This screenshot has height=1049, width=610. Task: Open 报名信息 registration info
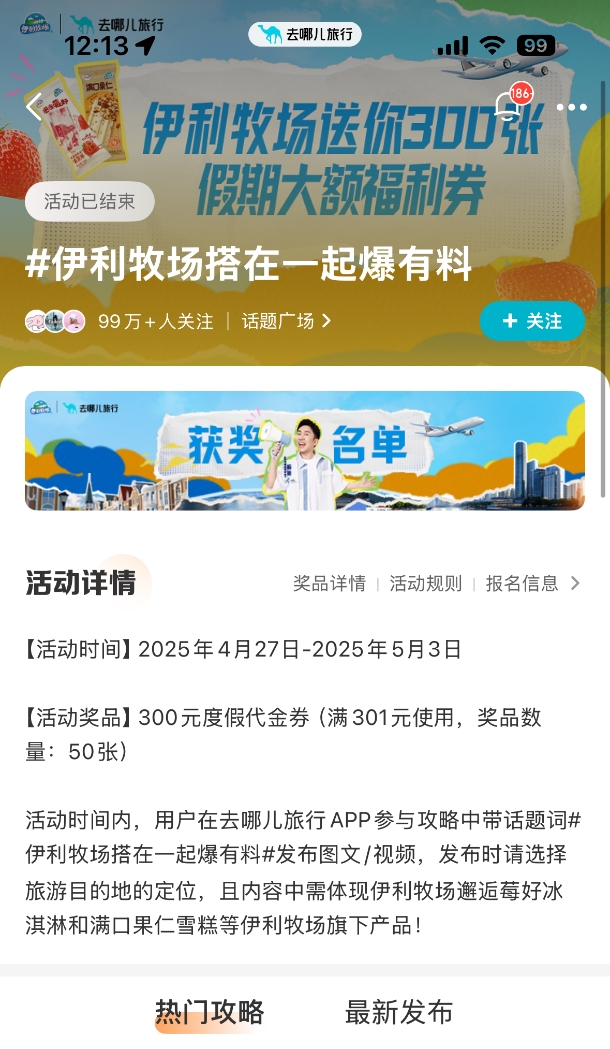coord(530,583)
